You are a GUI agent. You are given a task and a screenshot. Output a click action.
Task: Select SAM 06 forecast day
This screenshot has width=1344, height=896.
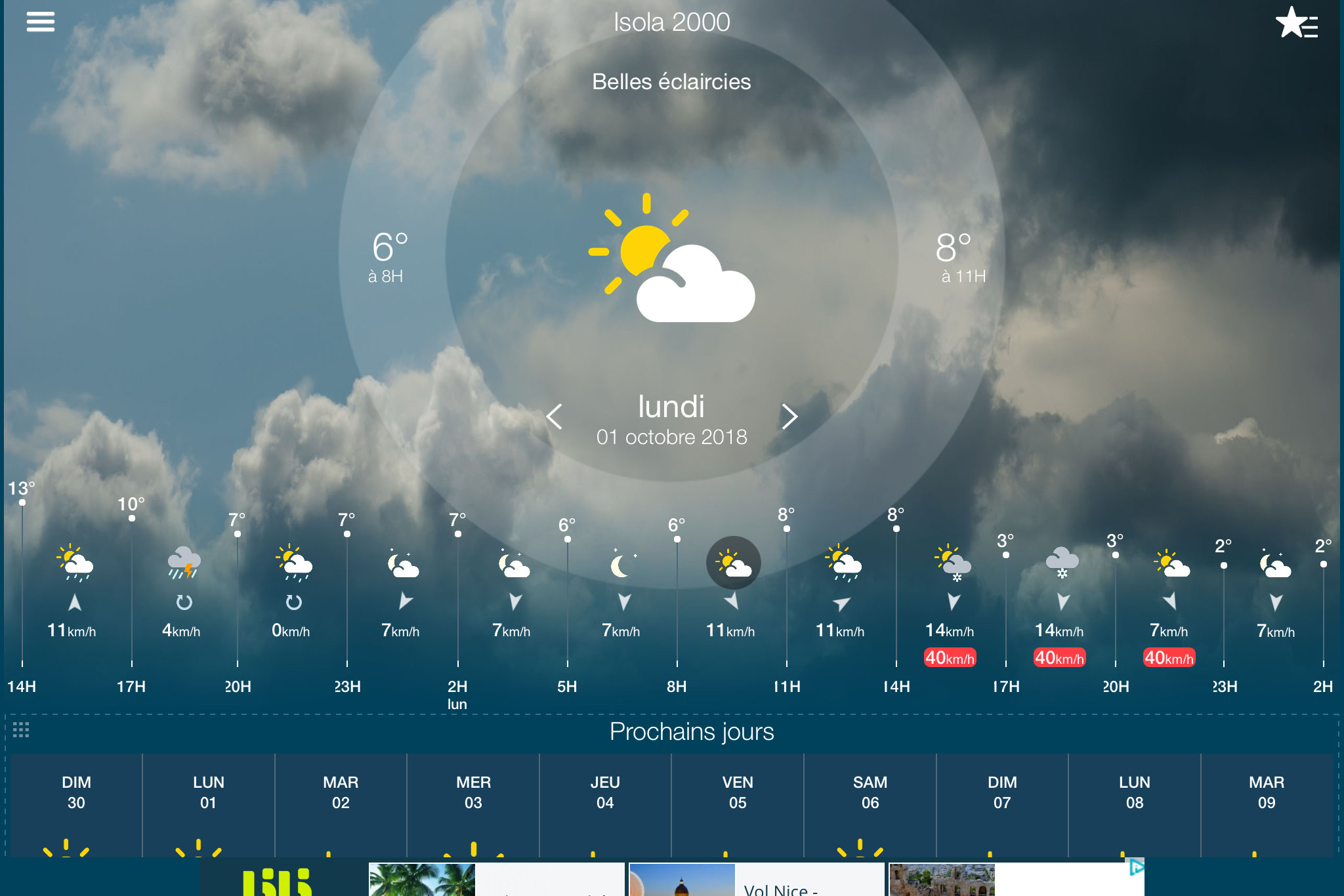click(x=870, y=804)
